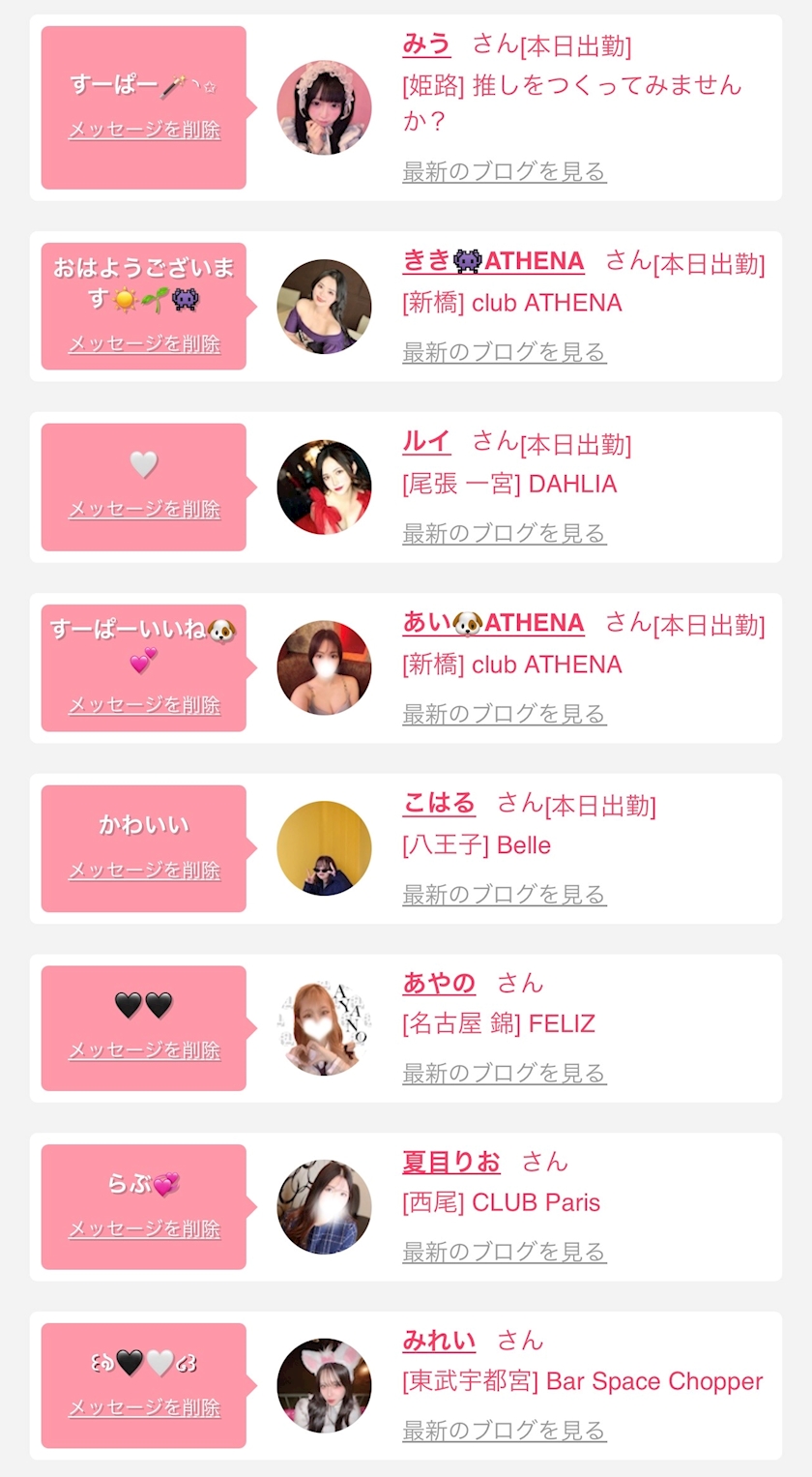This screenshot has height=1477, width=812.
Task: View あやの's latest blog
Action: click(504, 1073)
